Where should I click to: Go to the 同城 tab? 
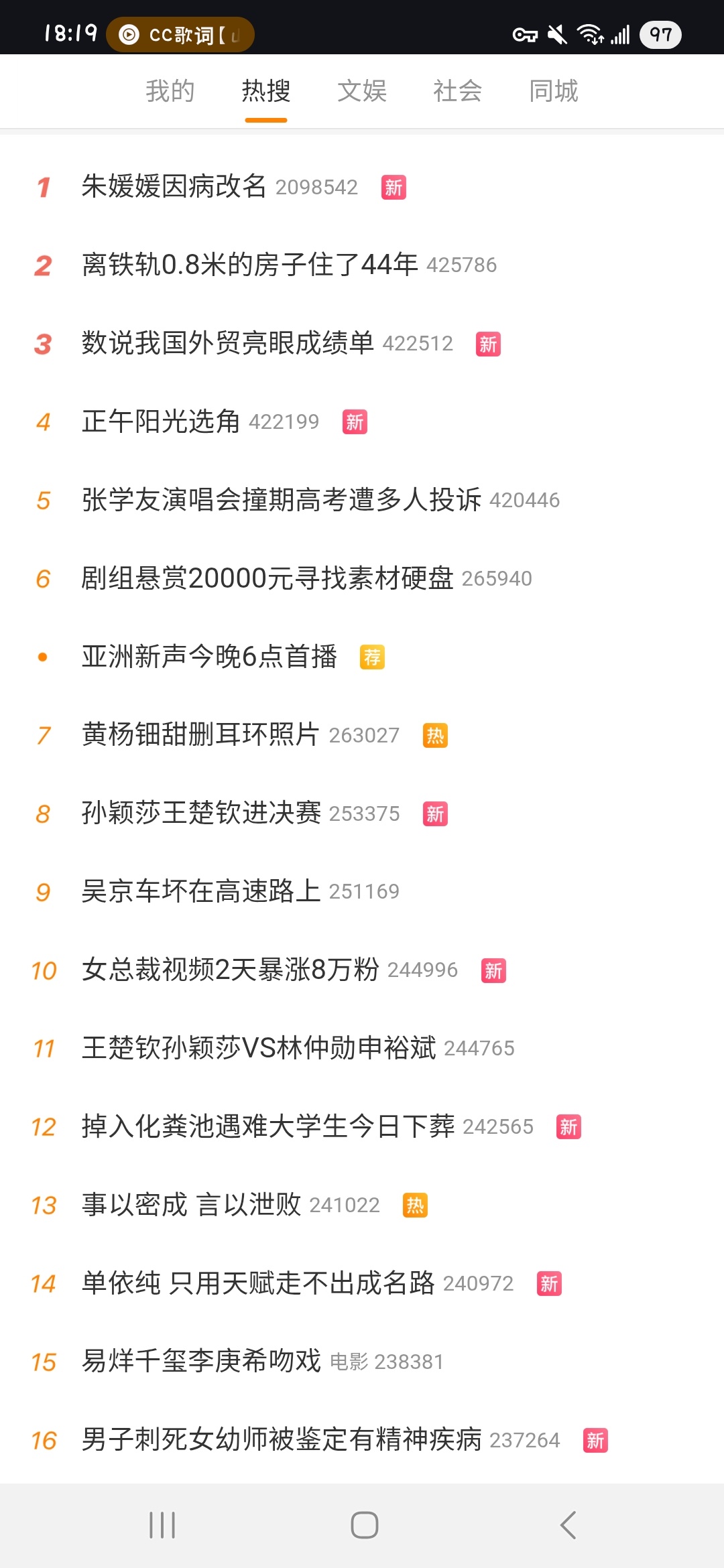pos(554,90)
